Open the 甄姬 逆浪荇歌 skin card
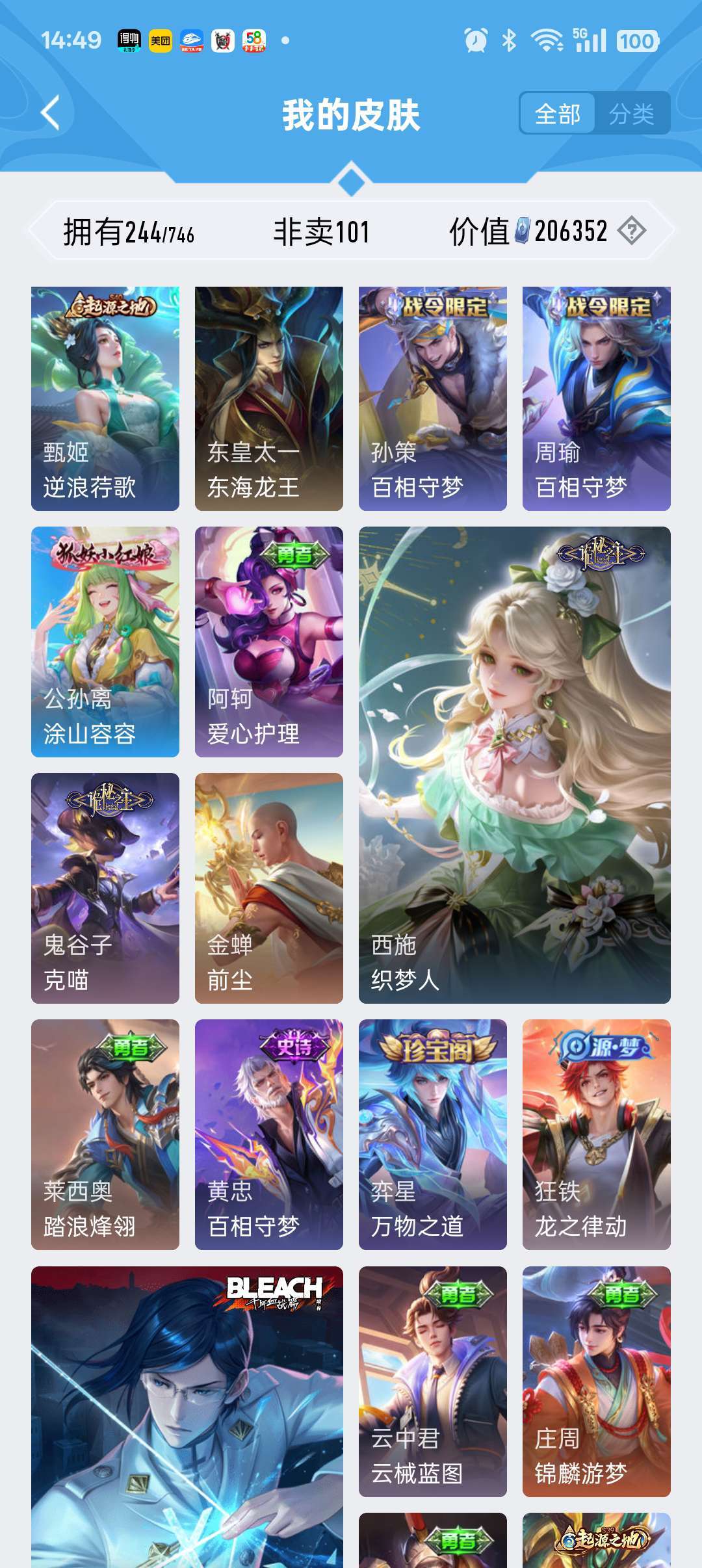Screen dimensions: 702x1568 [x=105, y=398]
